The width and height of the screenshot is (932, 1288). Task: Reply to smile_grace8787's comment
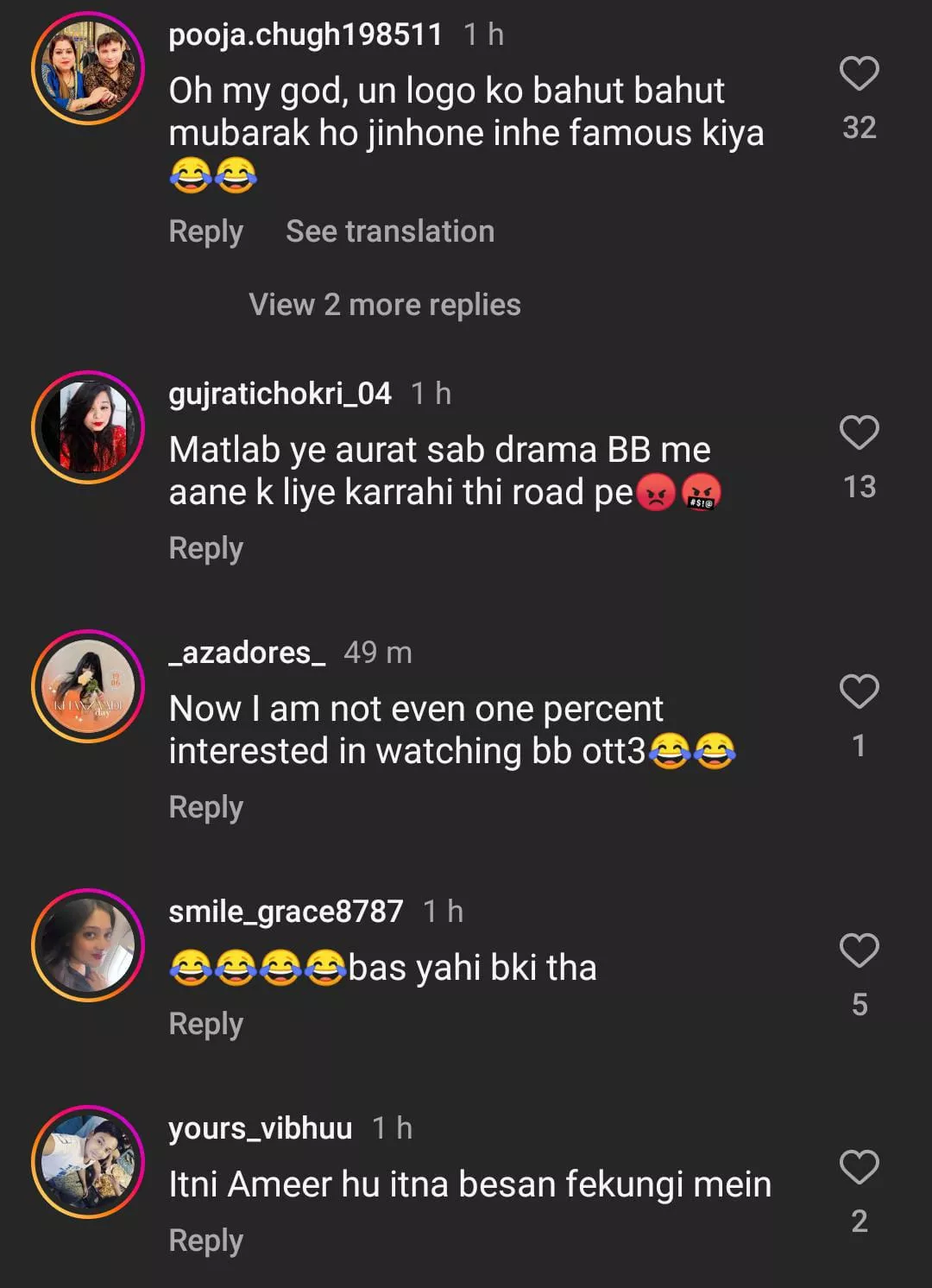tap(205, 1024)
